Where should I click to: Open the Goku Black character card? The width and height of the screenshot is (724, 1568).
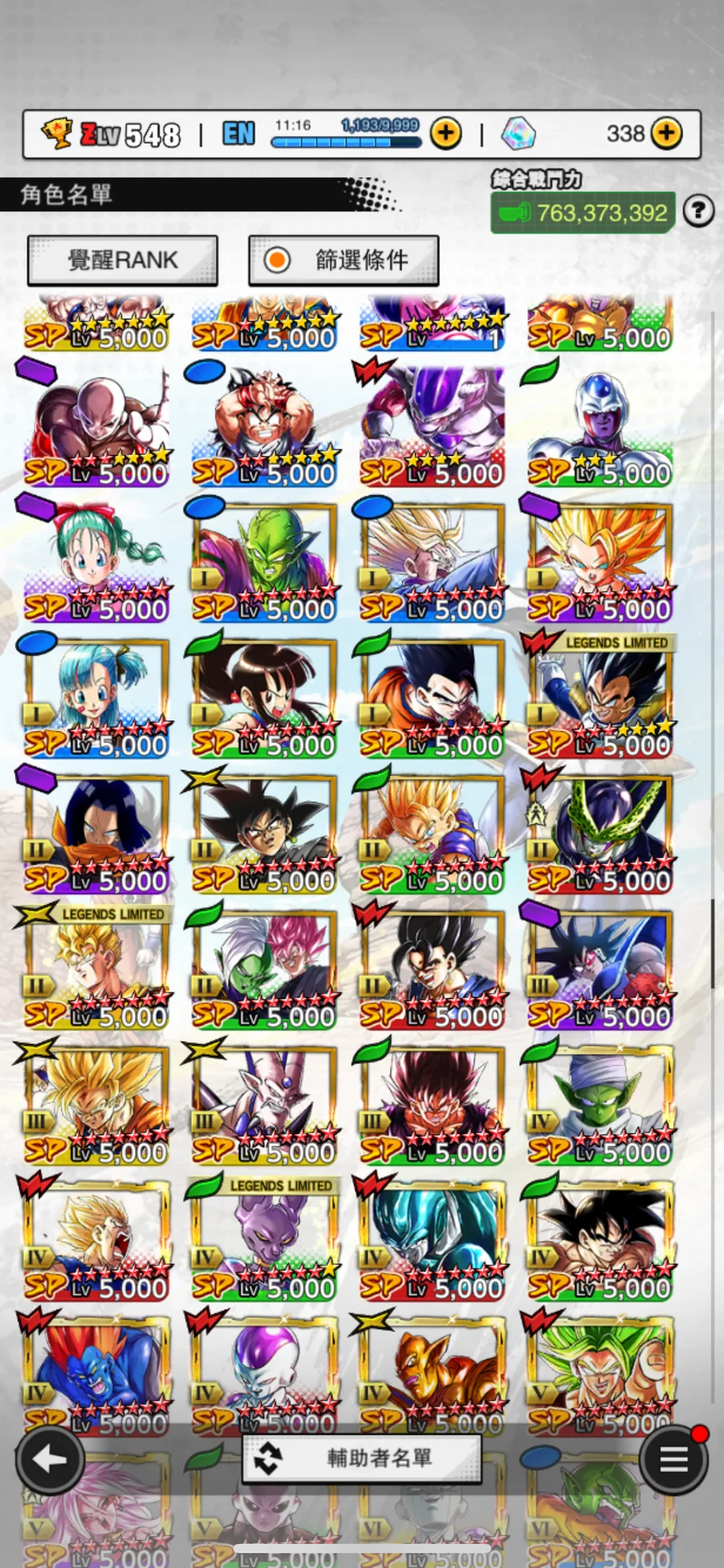click(264, 831)
